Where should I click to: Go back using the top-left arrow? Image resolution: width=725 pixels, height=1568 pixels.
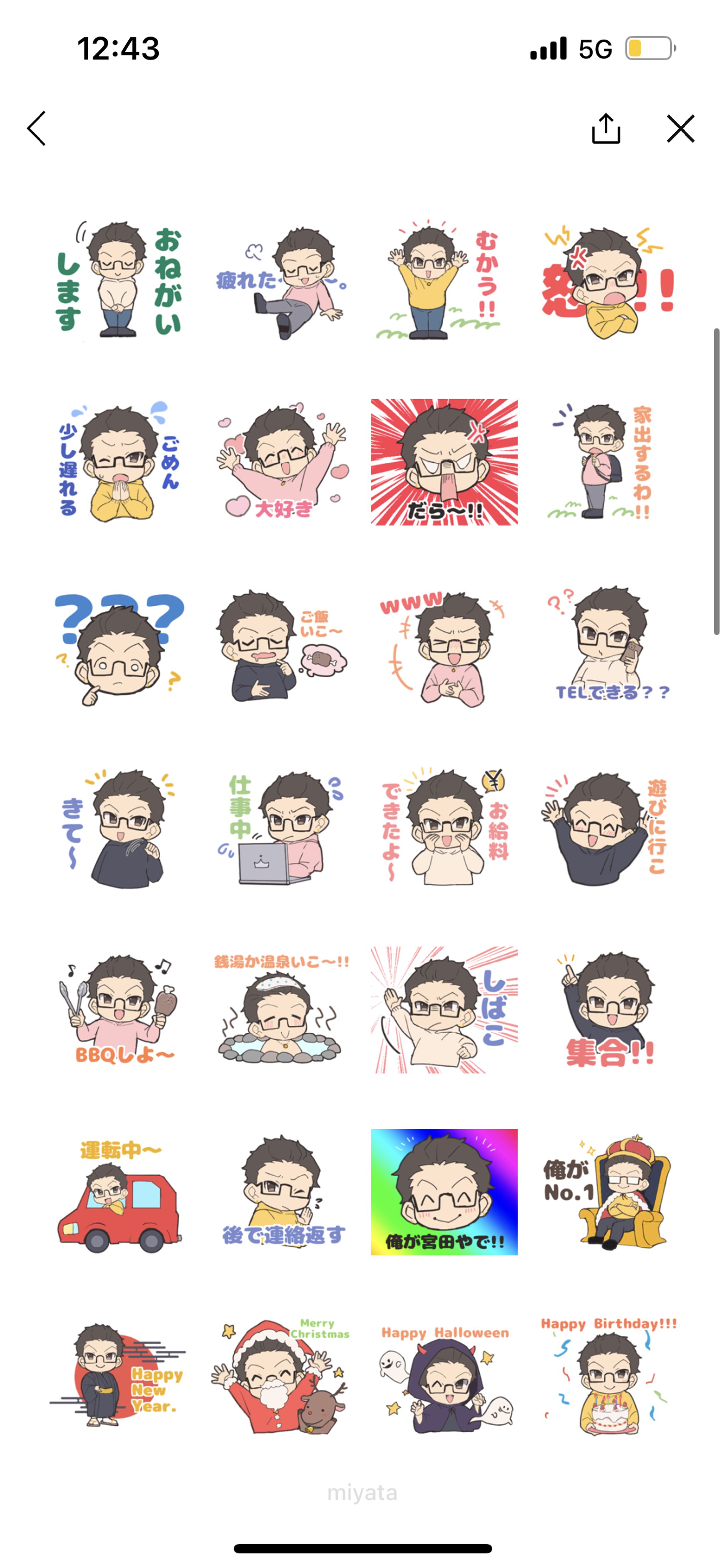point(37,128)
